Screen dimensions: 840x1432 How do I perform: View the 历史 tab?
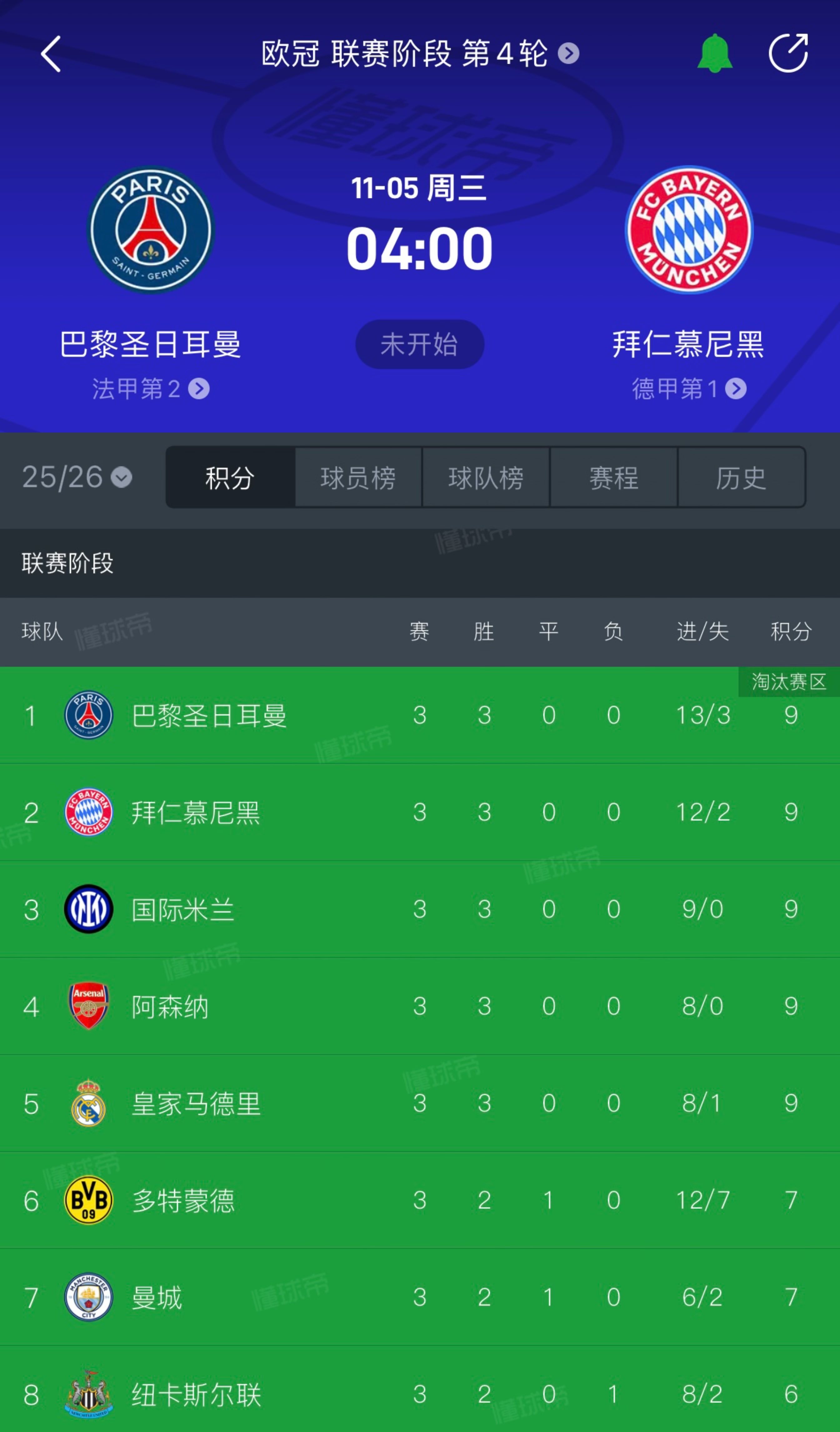[x=741, y=477]
